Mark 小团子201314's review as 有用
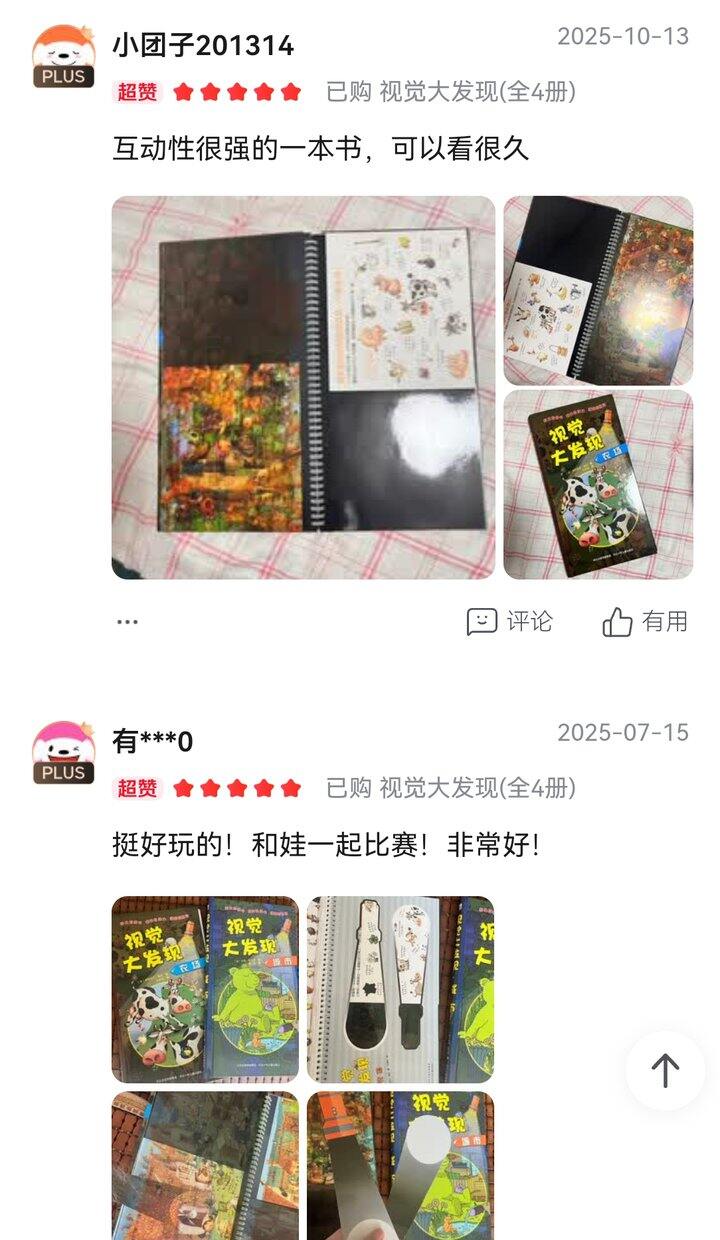The image size is (720, 1240). coord(645,621)
